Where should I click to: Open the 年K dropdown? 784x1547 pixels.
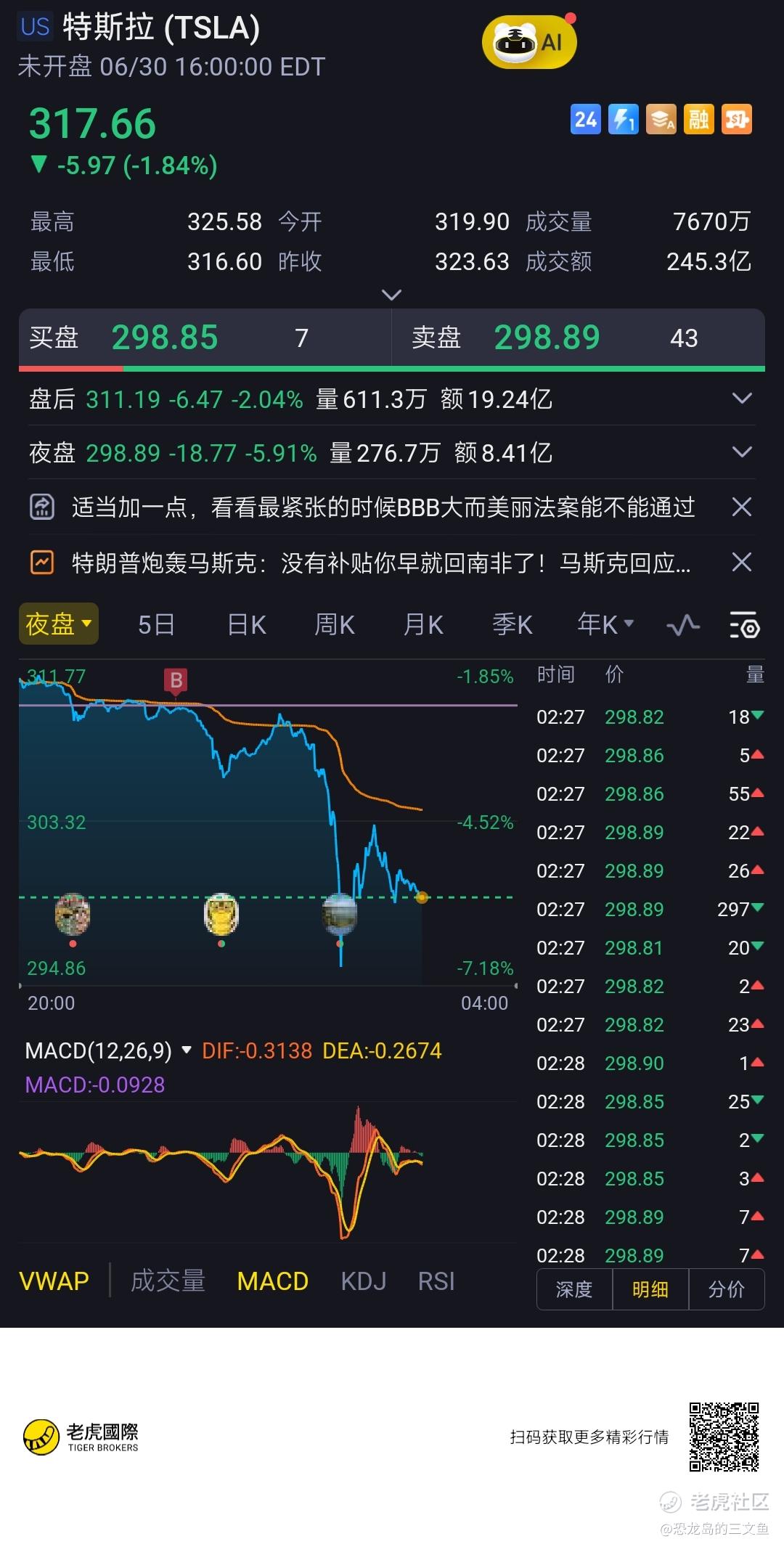click(x=605, y=624)
